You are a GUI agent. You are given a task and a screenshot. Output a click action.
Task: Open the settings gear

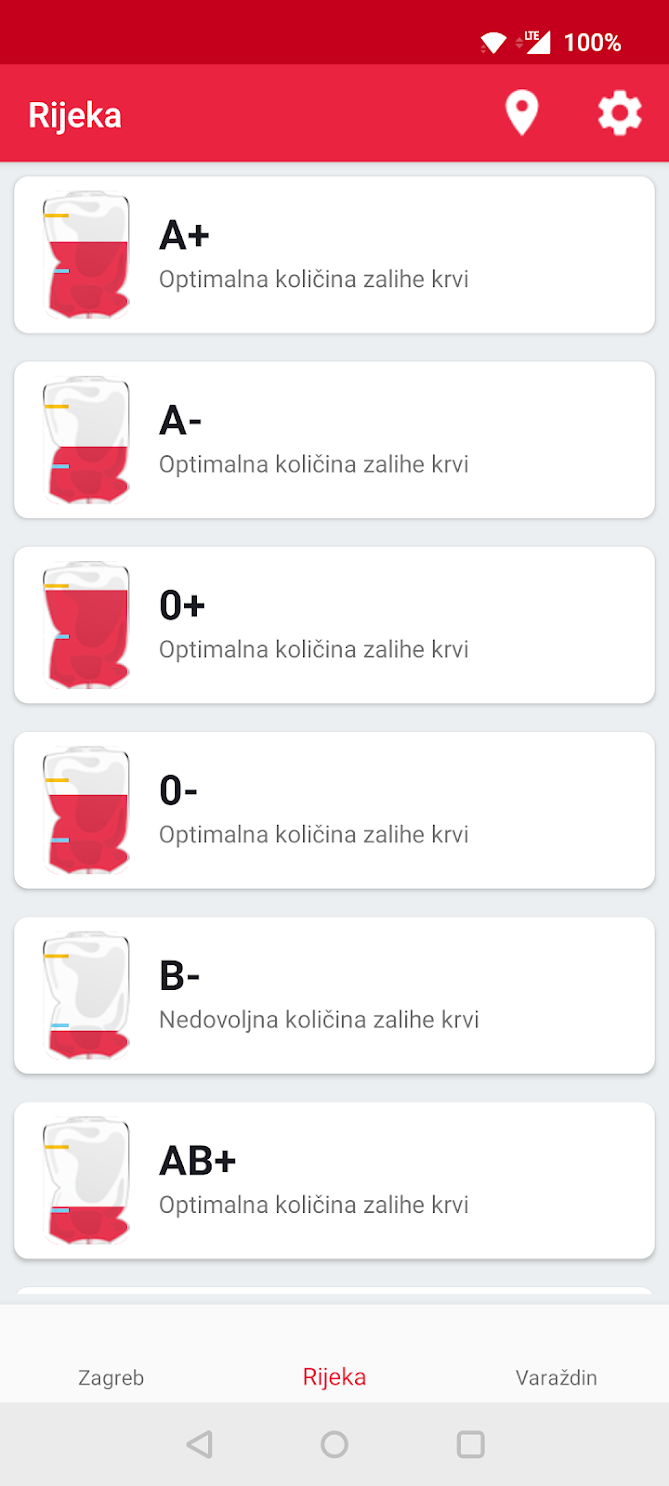pyautogui.click(x=620, y=114)
